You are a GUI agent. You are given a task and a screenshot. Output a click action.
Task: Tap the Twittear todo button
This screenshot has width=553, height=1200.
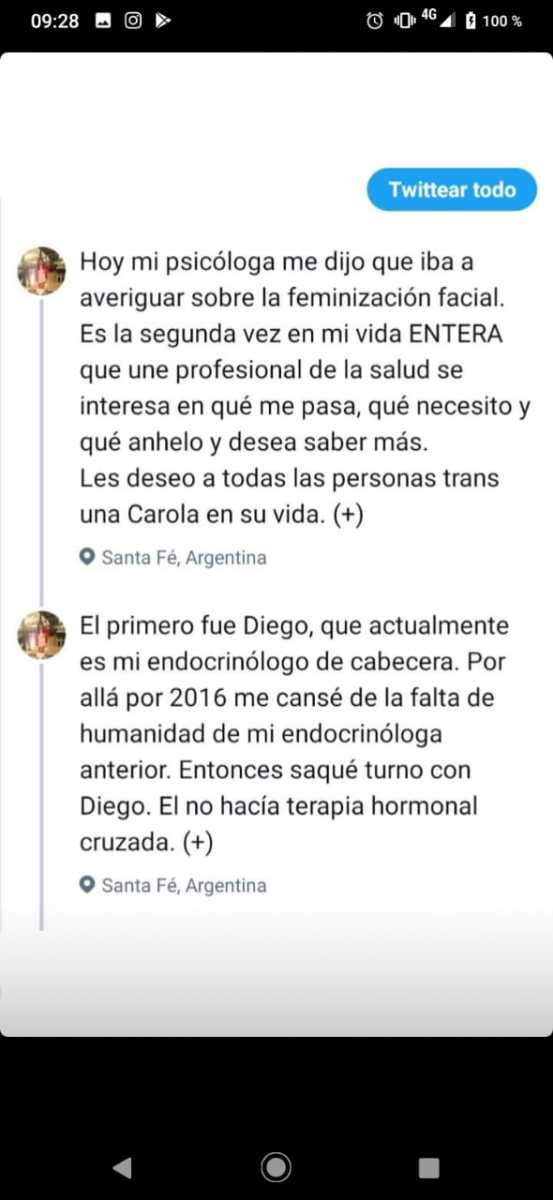451,190
